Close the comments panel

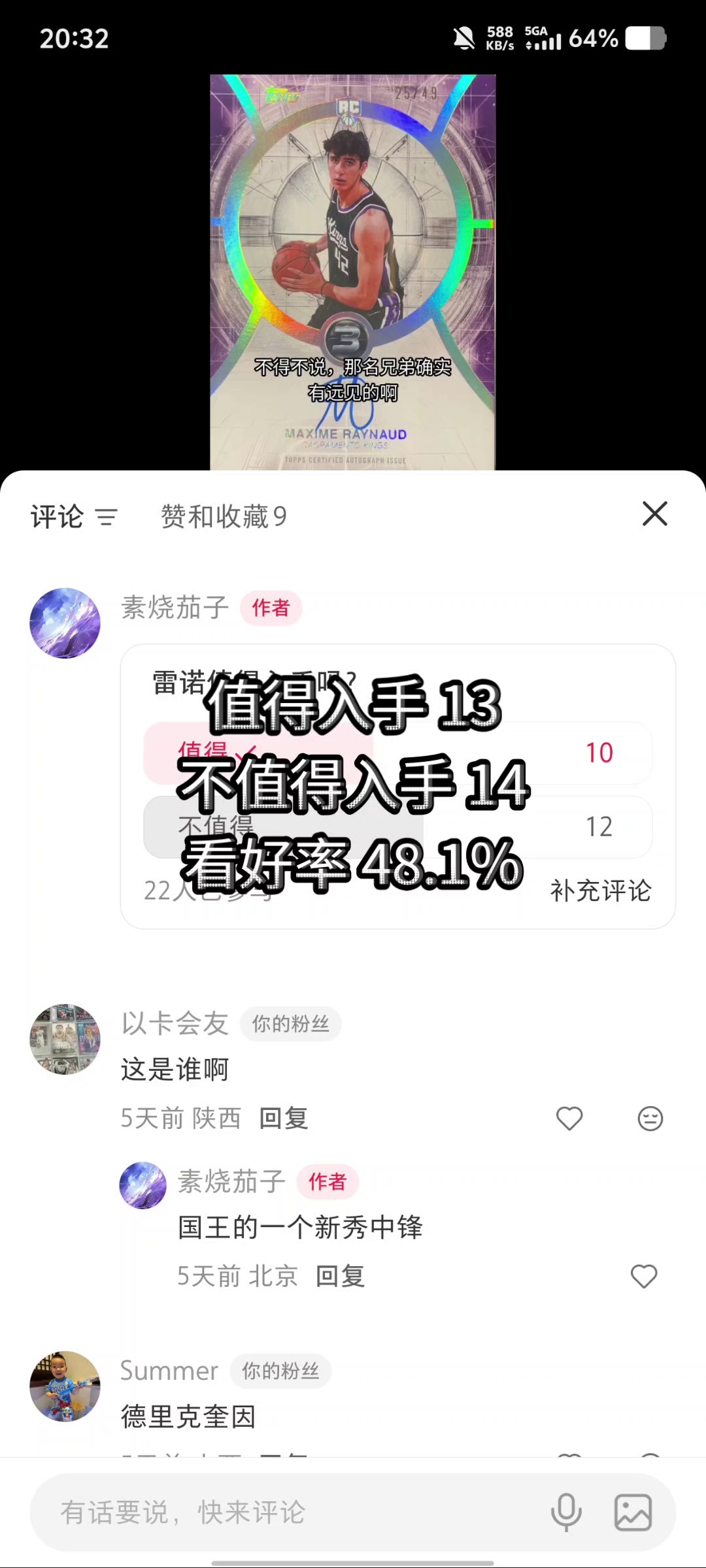pyautogui.click(x=654, y=514)
